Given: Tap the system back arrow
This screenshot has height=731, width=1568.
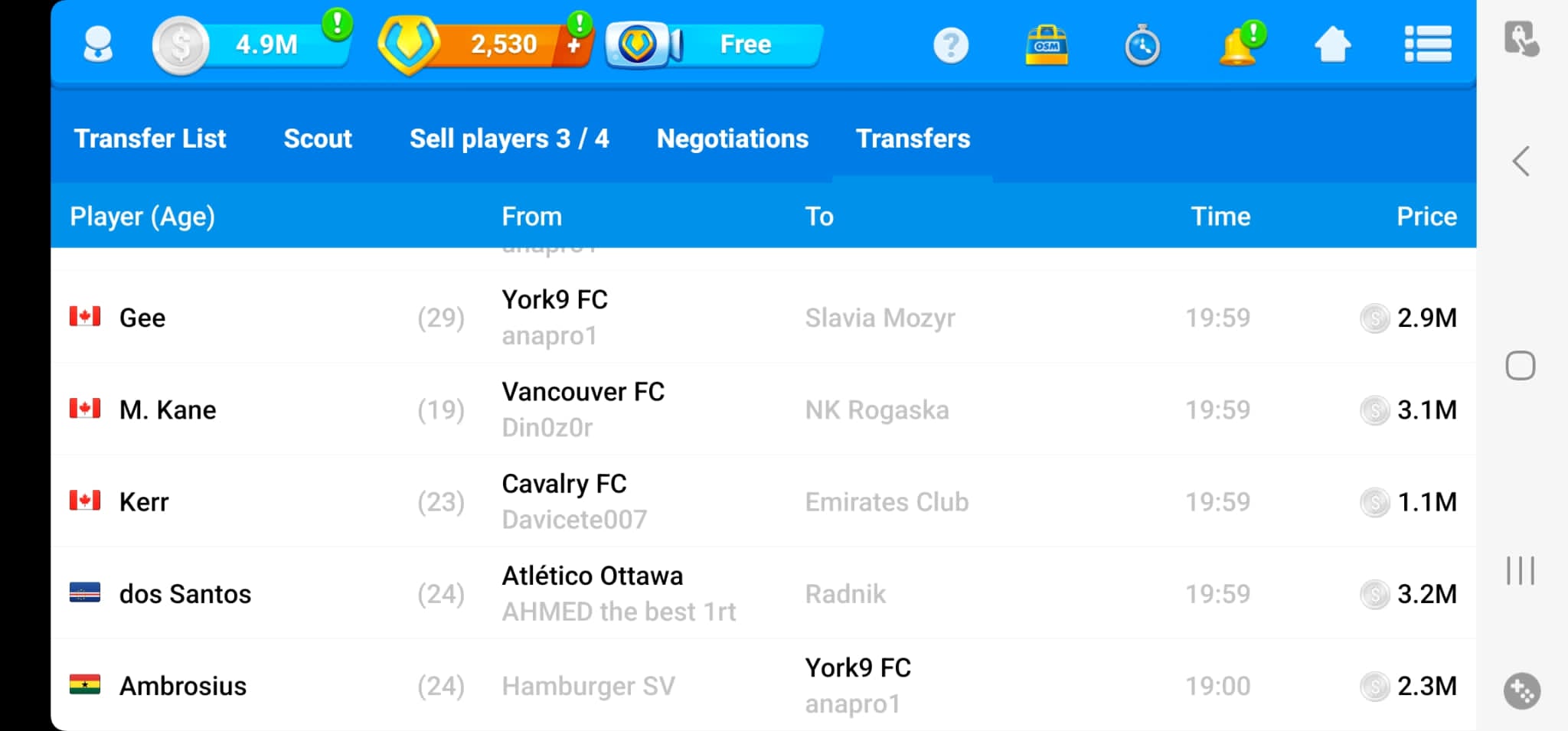Looking at the screenshot, I should (x=1521, y=162).
